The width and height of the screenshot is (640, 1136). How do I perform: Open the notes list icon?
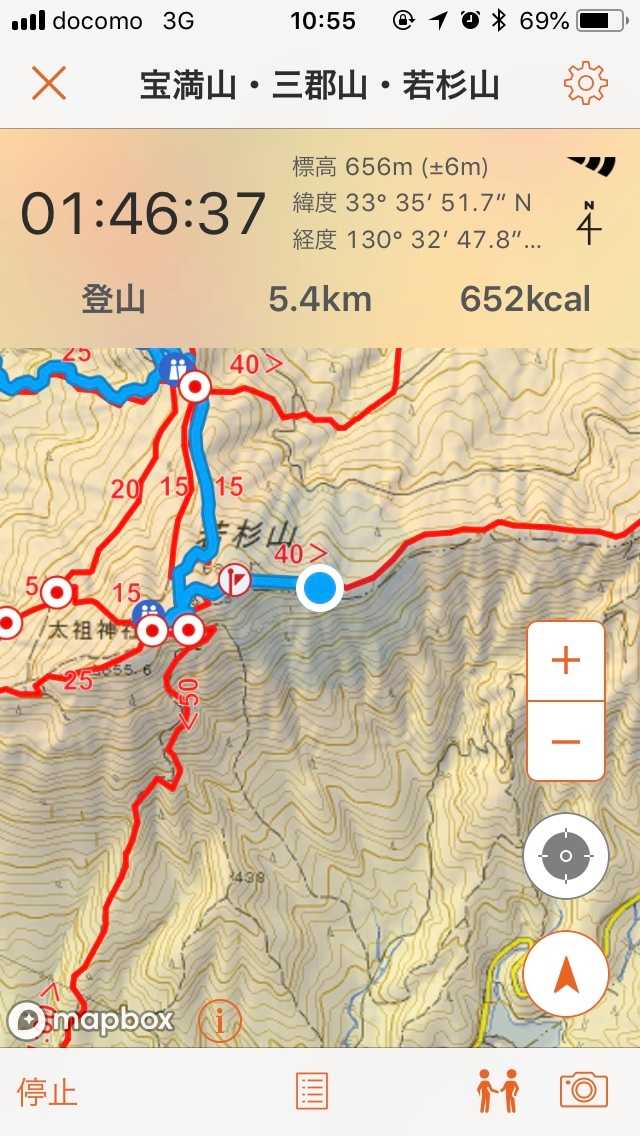pyautogui.click(x=312, y=1091)
